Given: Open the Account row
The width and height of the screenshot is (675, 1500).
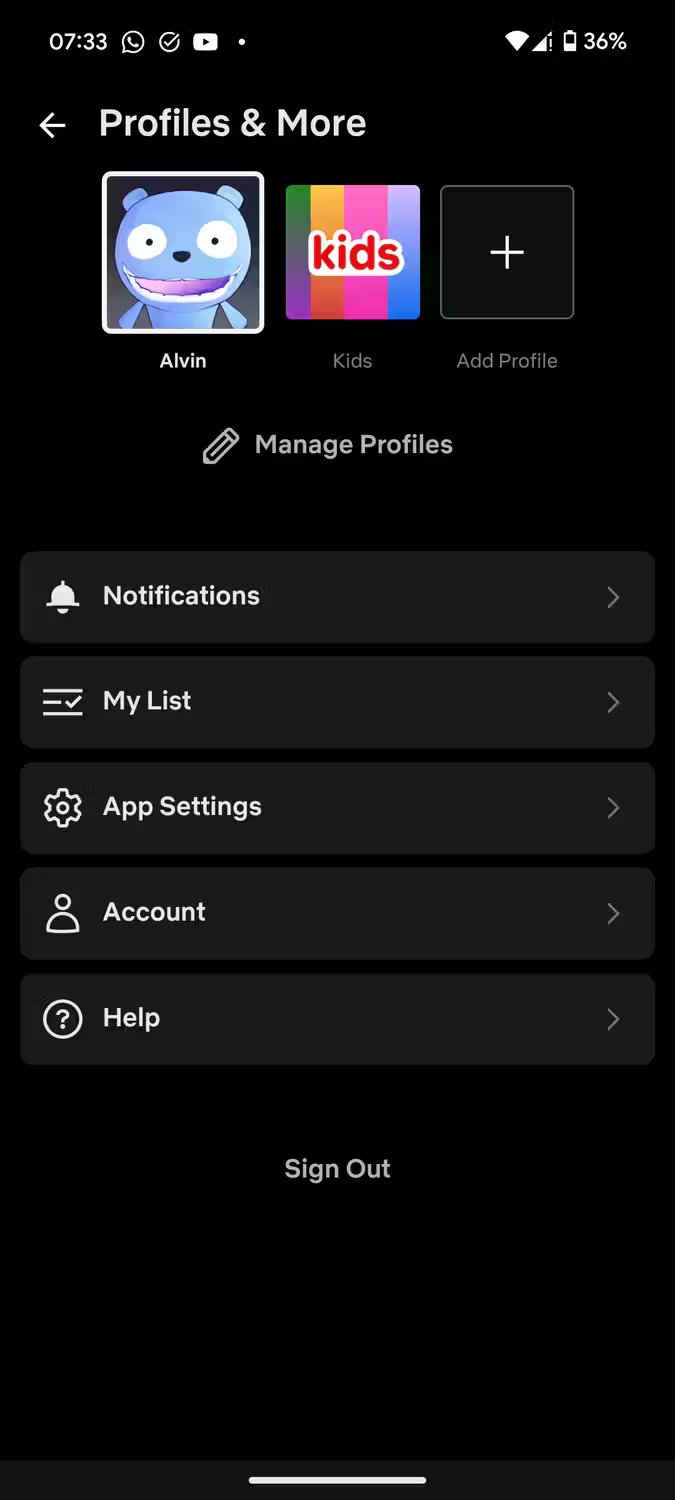Looking at the screenshot, I should (337, 913).
